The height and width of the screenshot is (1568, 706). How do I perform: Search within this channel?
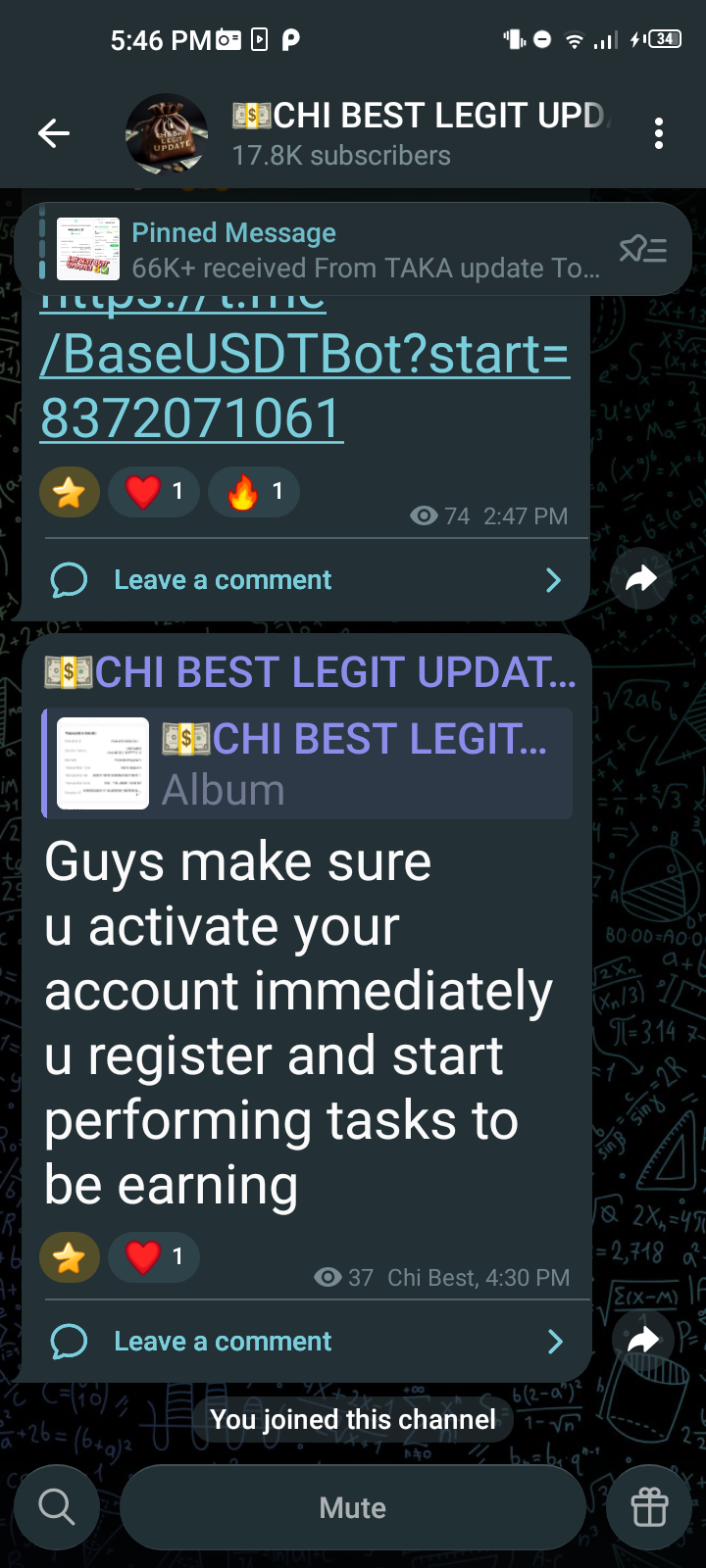[57, 1507]
